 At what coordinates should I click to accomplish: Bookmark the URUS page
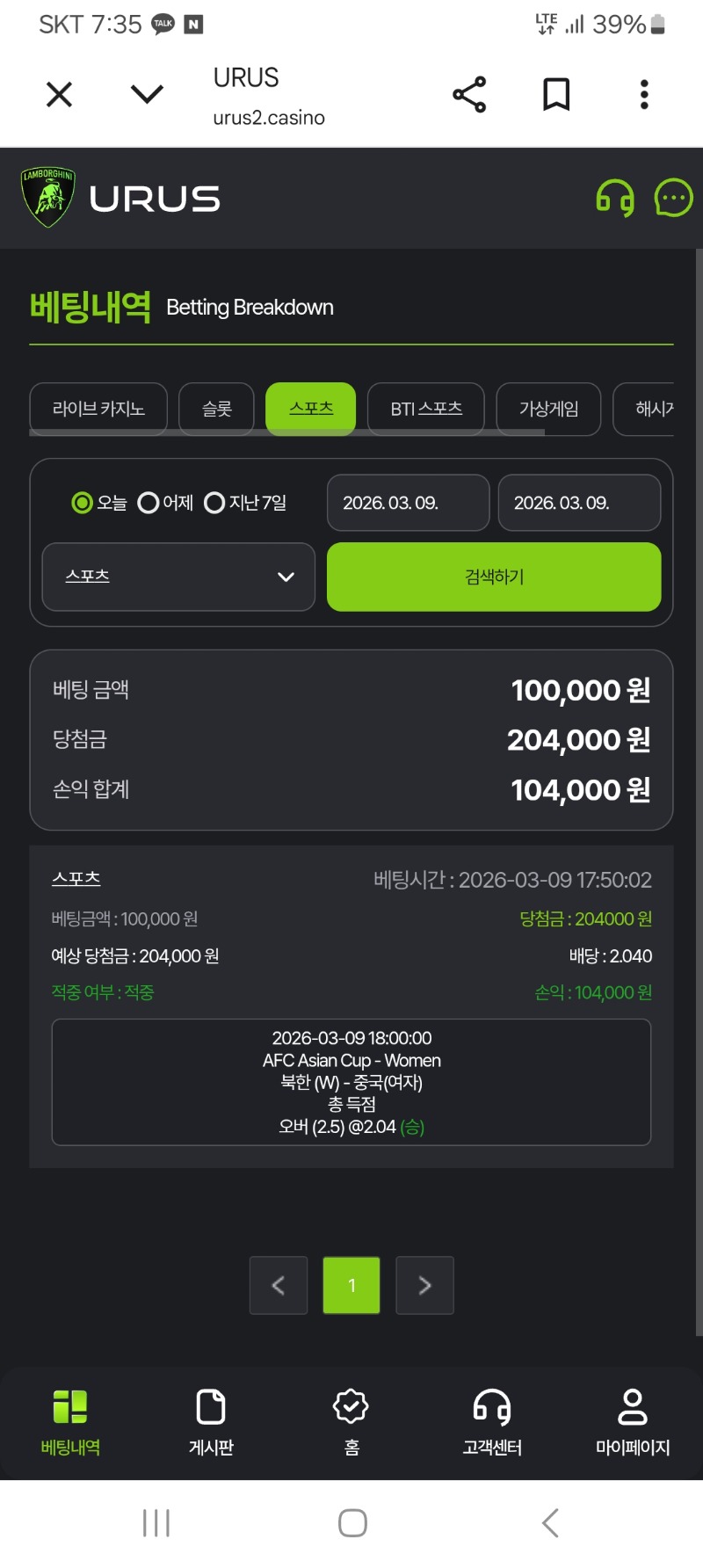pos(556,94)
